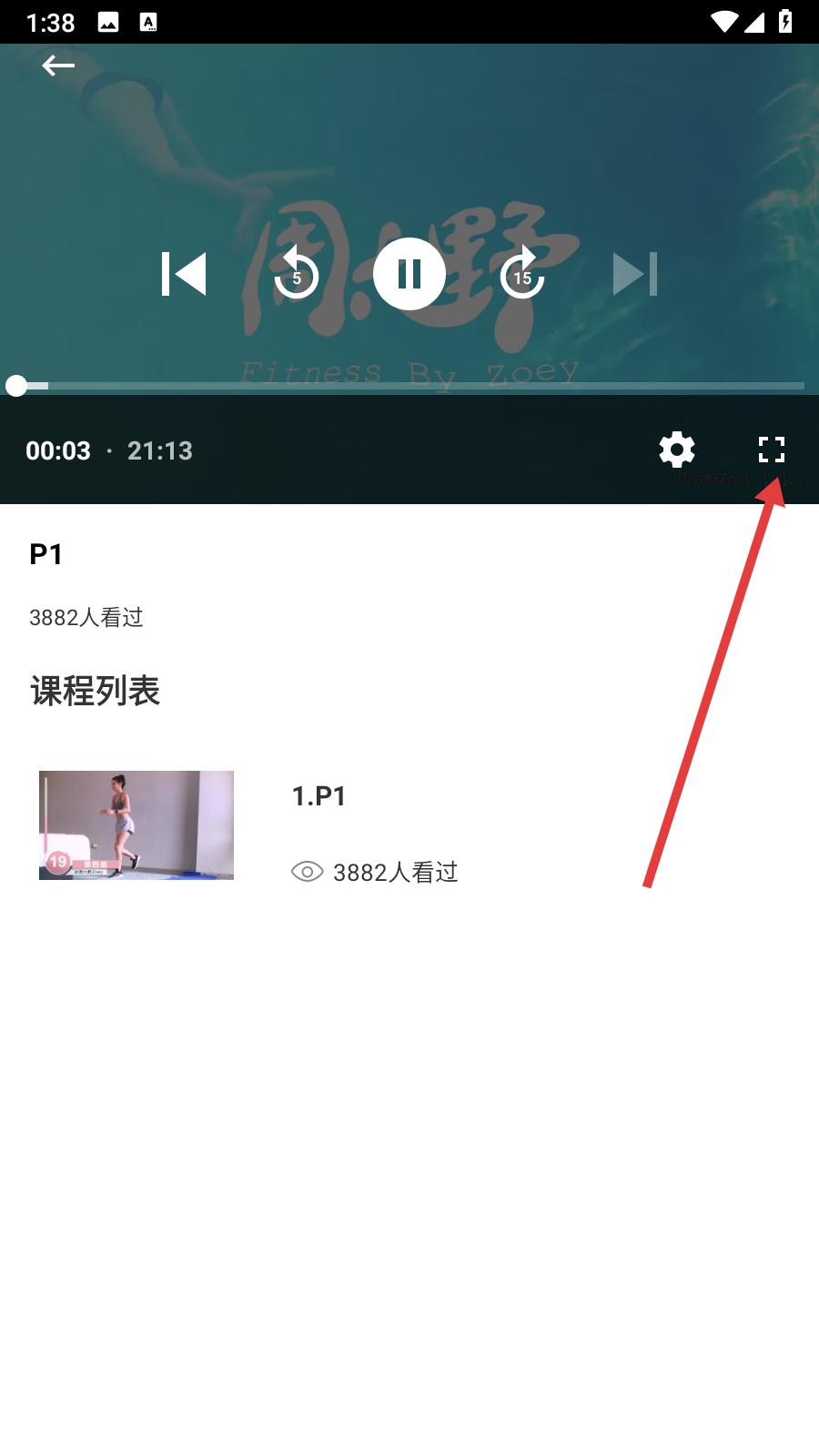Image resolution: width=819 pixels, height=1456 pixels.
Task: Pause the playing video
Action: pyautogui.click(x=409, y=274)
